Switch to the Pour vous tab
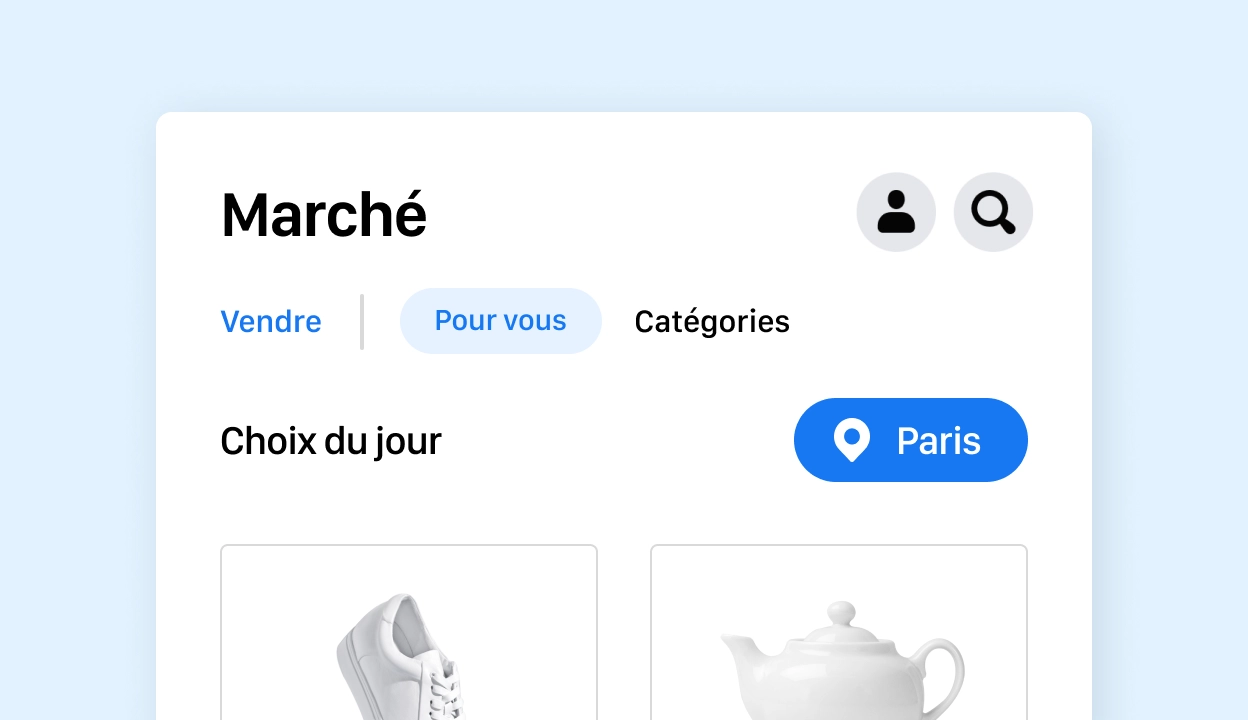The image size is (1248, 720). point(500,321)
